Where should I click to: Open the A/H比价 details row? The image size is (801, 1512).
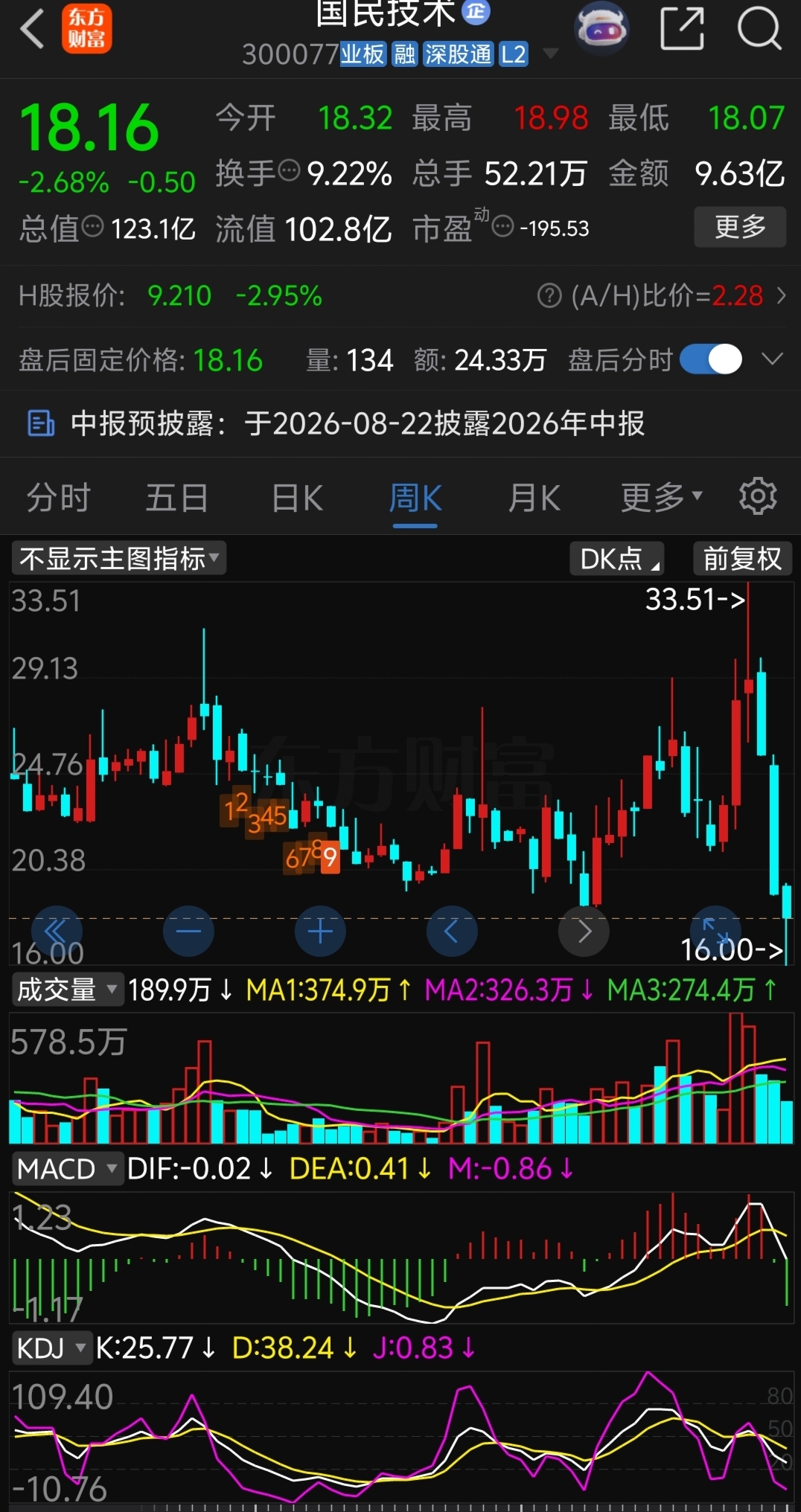(x=661, y=296)
